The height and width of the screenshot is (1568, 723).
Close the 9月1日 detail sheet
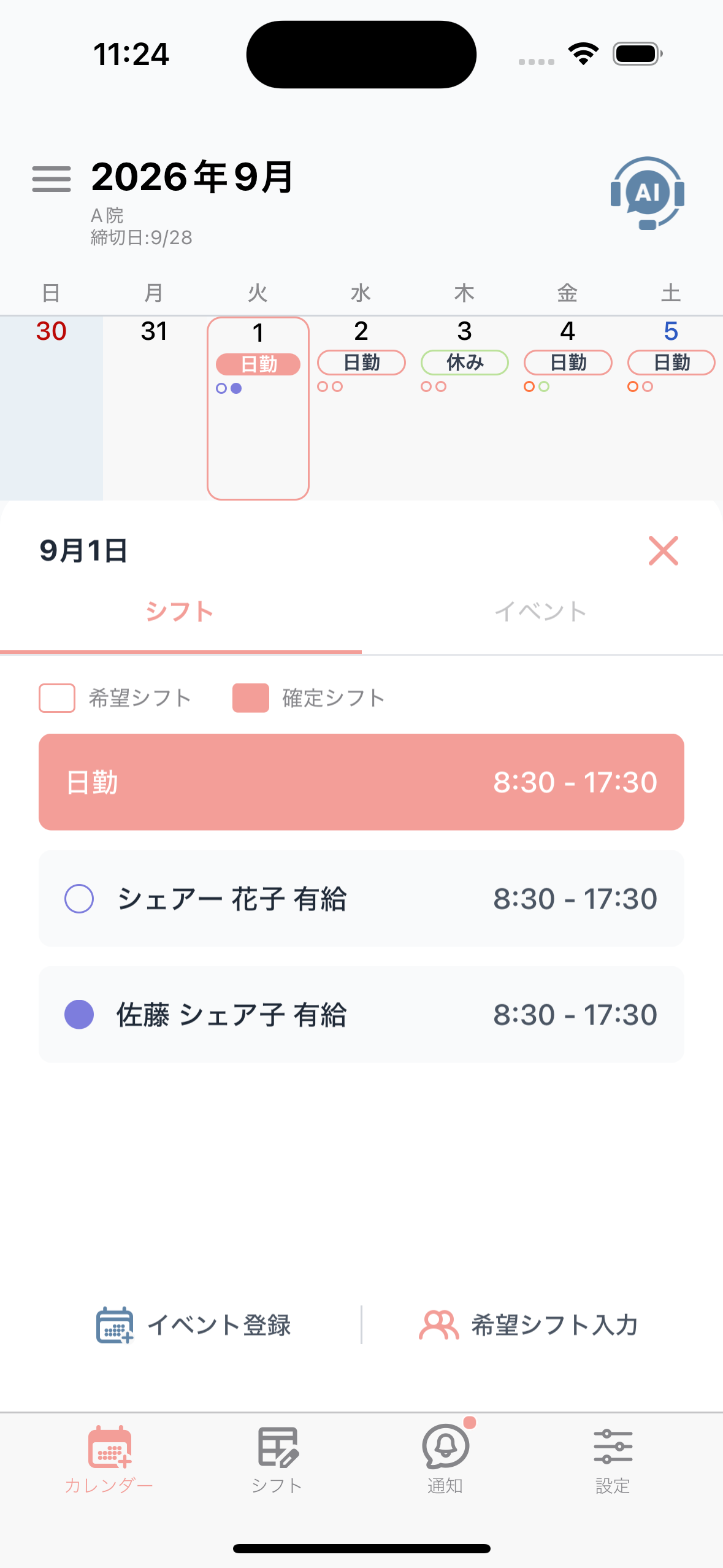664,550
